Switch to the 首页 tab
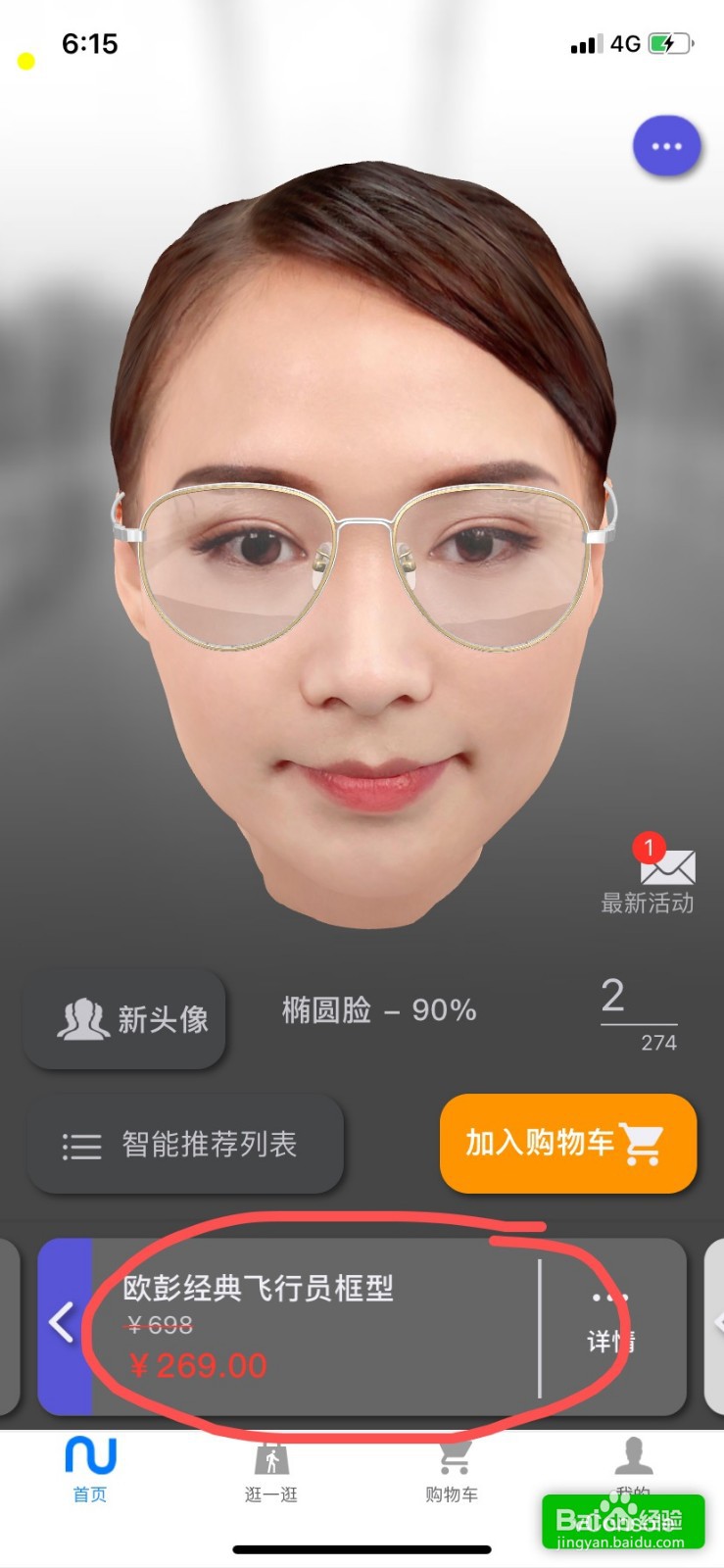Screen dimensions: 724x1568 pos(89,1470)
